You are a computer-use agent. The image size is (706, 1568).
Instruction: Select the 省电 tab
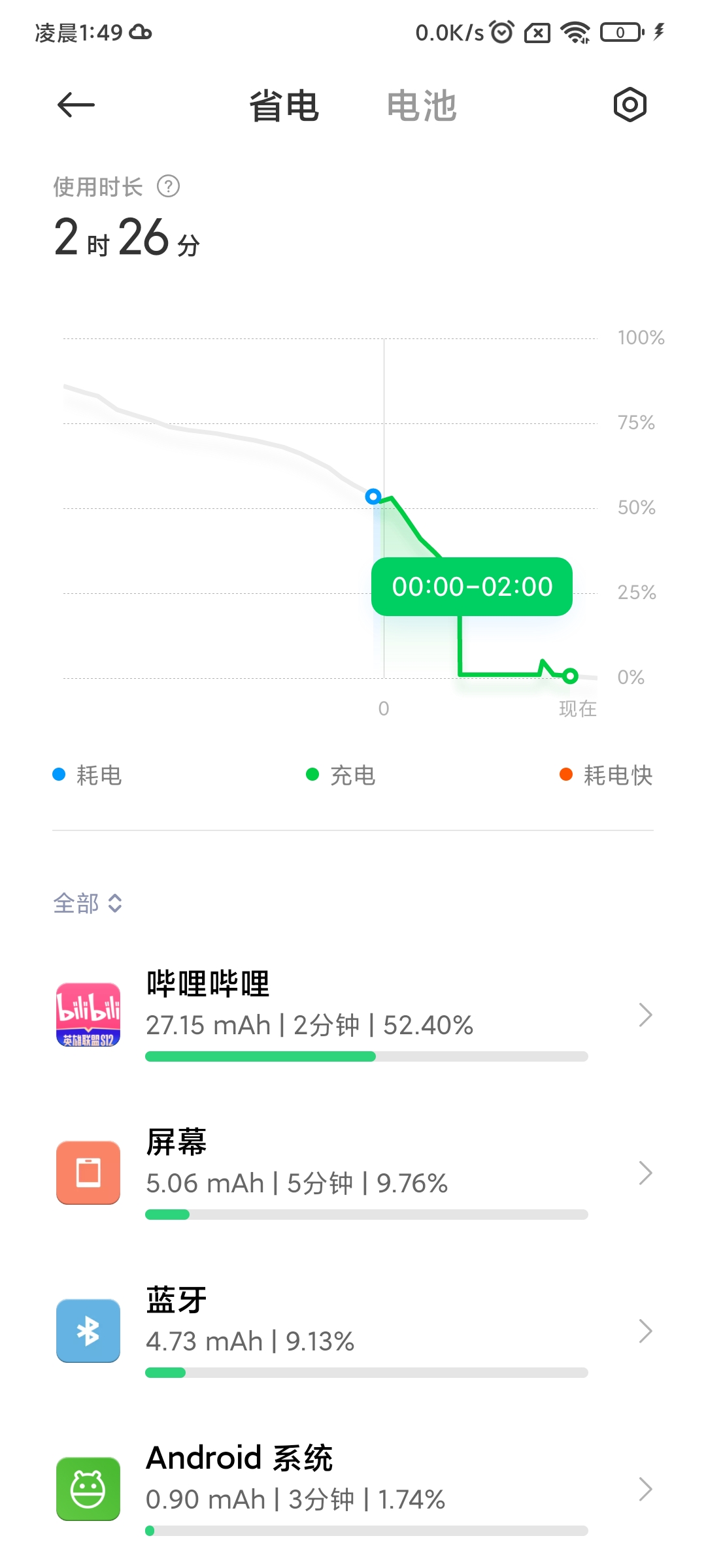click(x=284, y=106)
